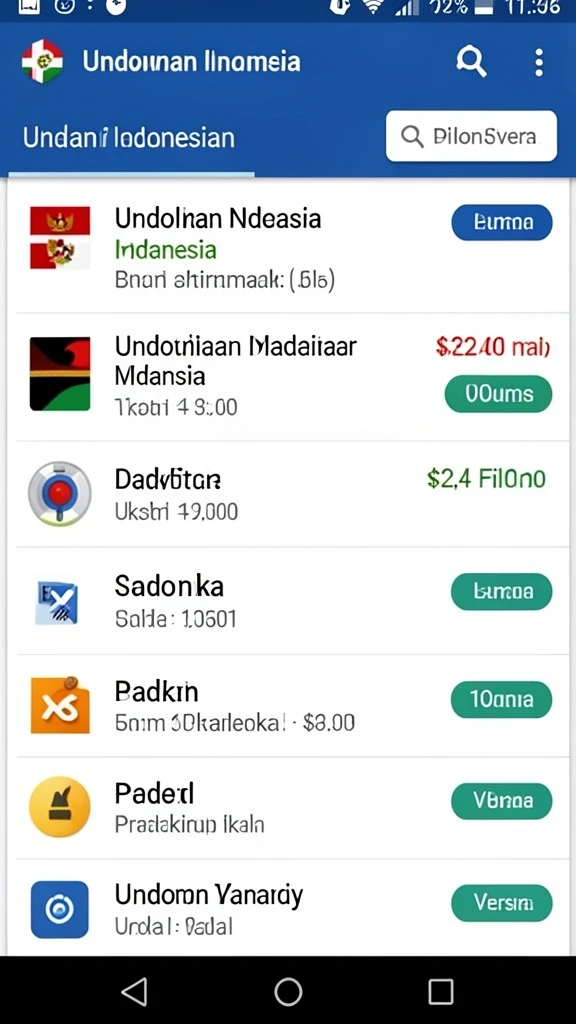Viewport: 576px width, 1024px height.
Task: Tap the Vbnaa button beside Paded
Action: point(502,801)
